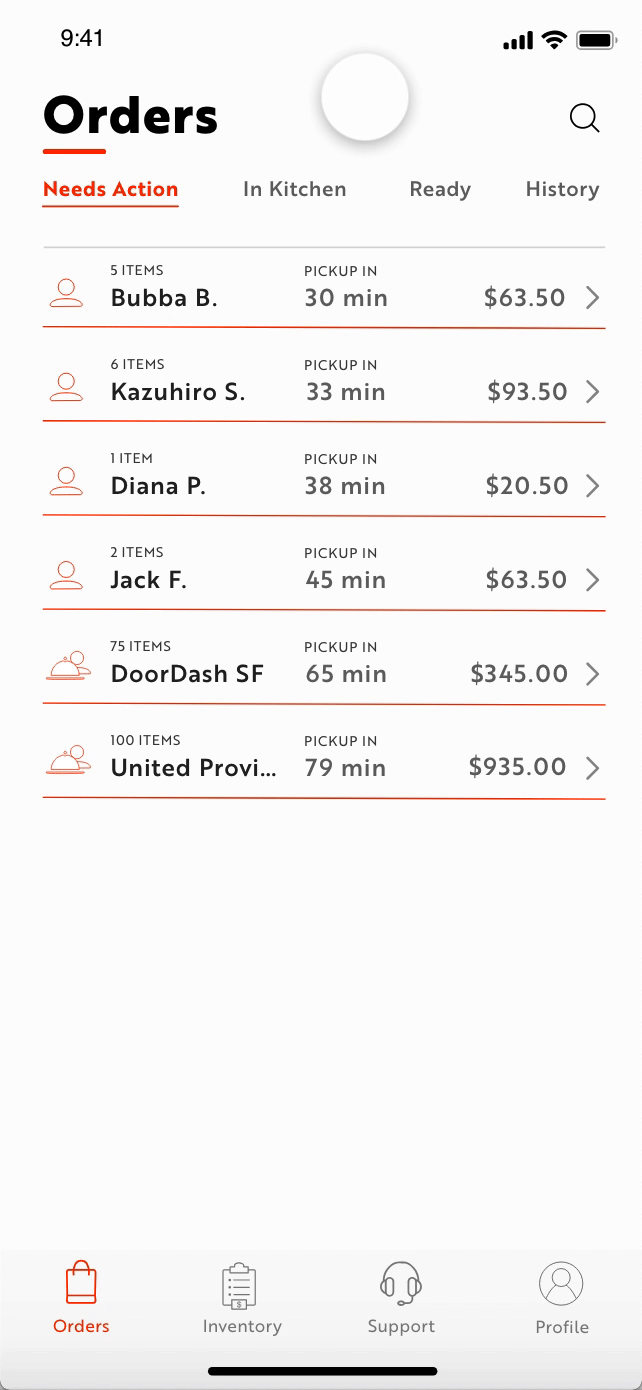Switch to the Ready tab

440,189
